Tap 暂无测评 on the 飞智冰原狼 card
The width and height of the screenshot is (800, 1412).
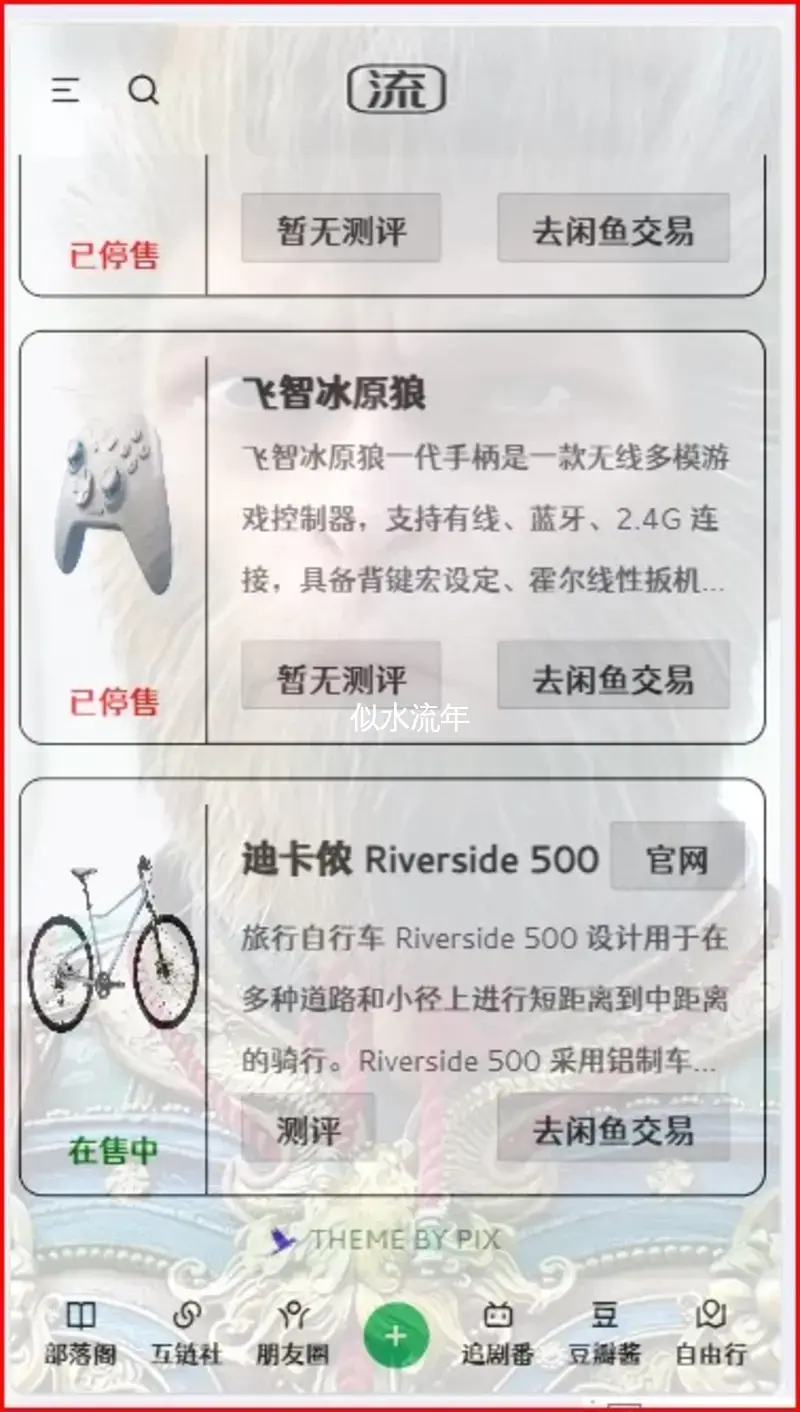tap(341, 678)
